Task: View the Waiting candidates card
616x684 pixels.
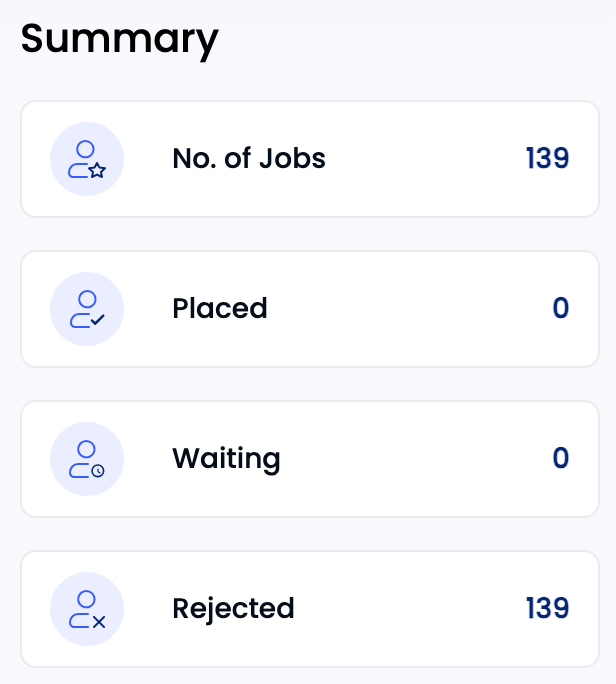Action: (310, 459)
